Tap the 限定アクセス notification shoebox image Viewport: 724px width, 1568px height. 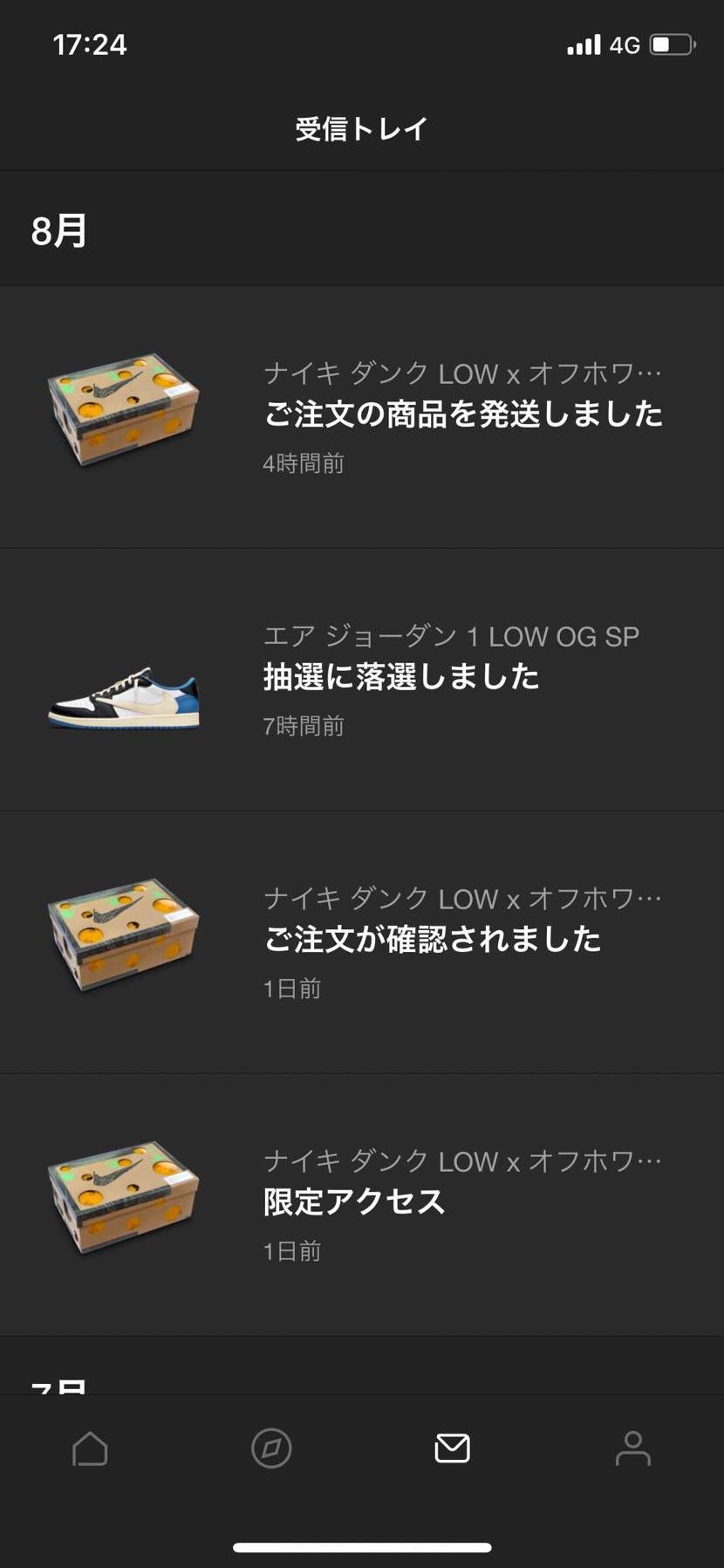point(122,1195)
